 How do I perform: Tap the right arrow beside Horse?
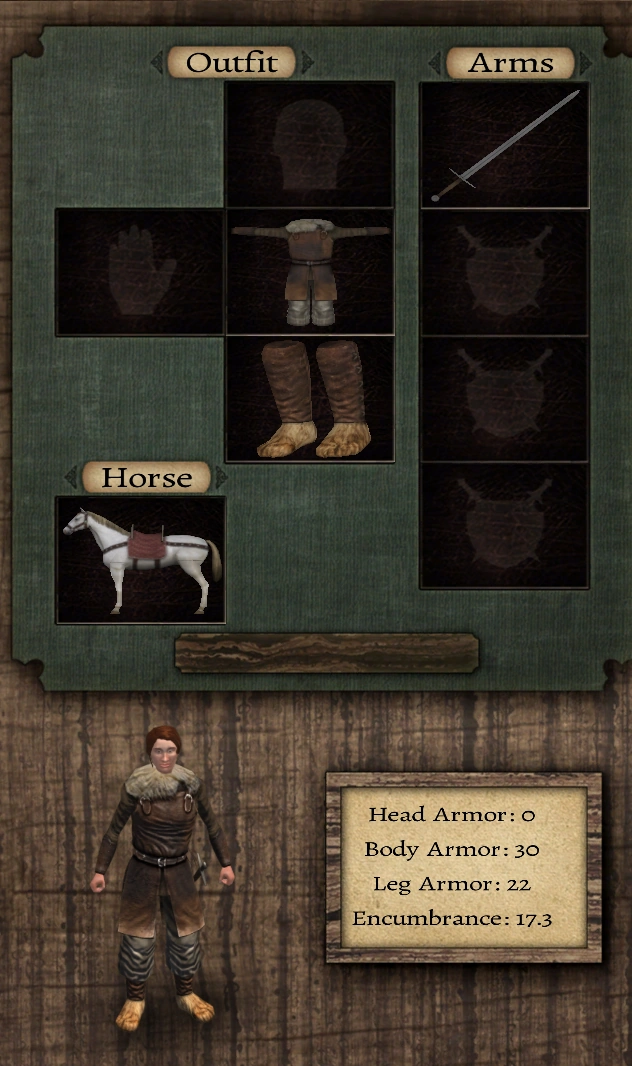pyautogui.click(x=221, y=477)
